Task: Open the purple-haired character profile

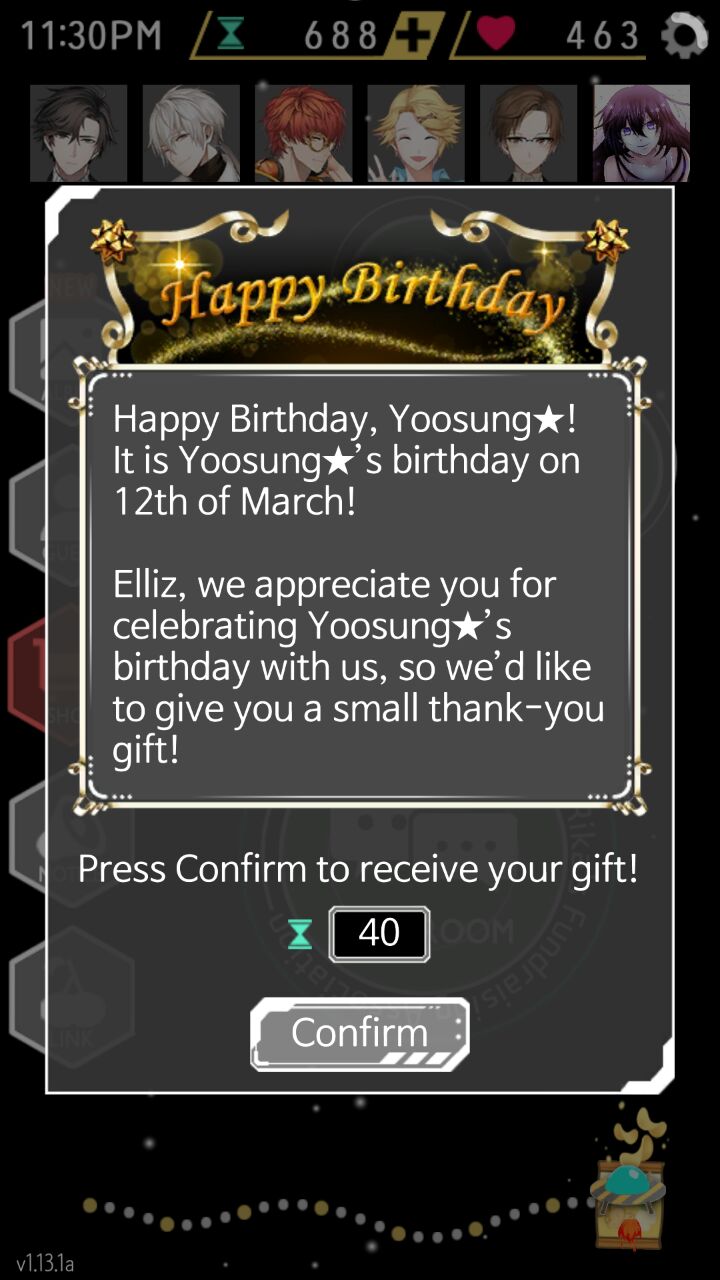Action: click(641, 133)
